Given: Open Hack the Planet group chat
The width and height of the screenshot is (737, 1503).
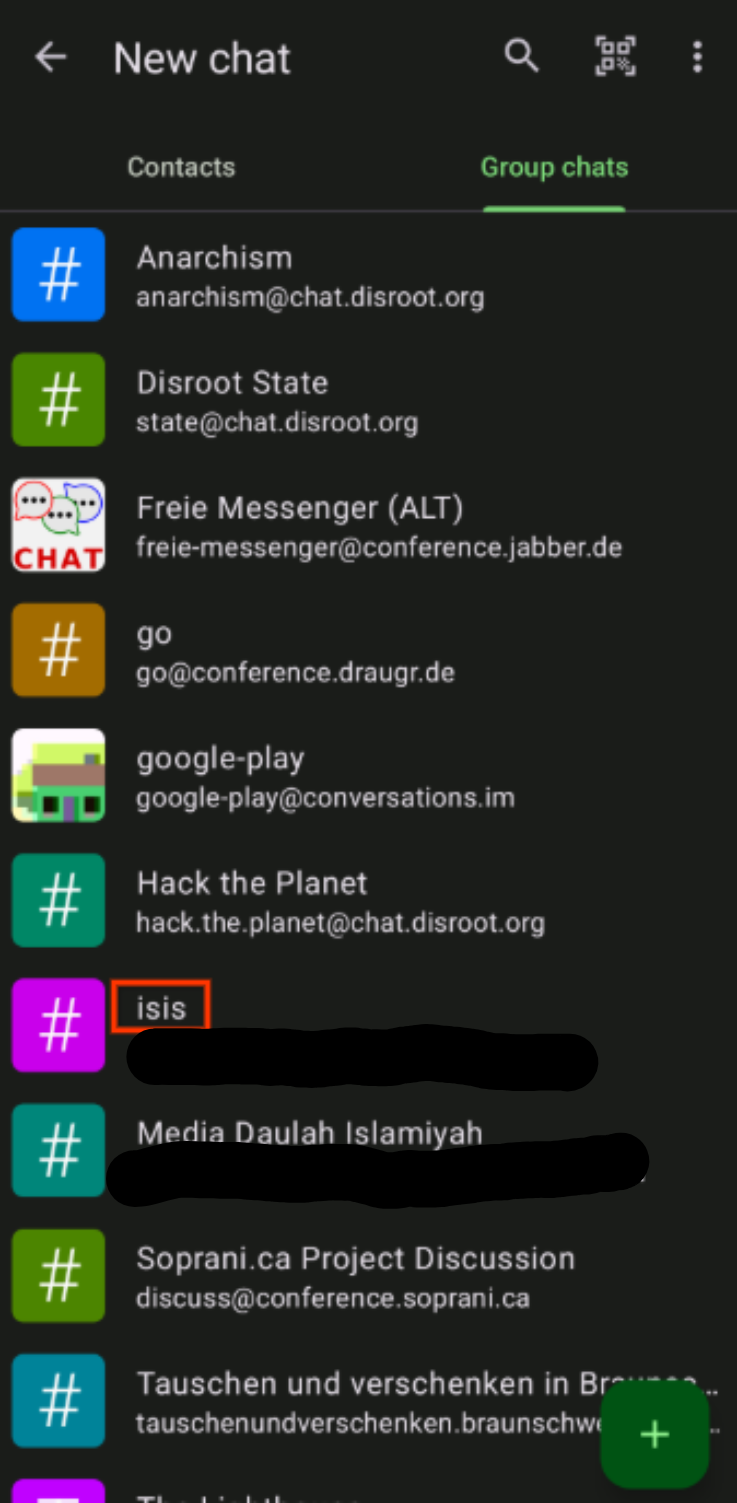Looking at the screenshot, I should (340, 901).
